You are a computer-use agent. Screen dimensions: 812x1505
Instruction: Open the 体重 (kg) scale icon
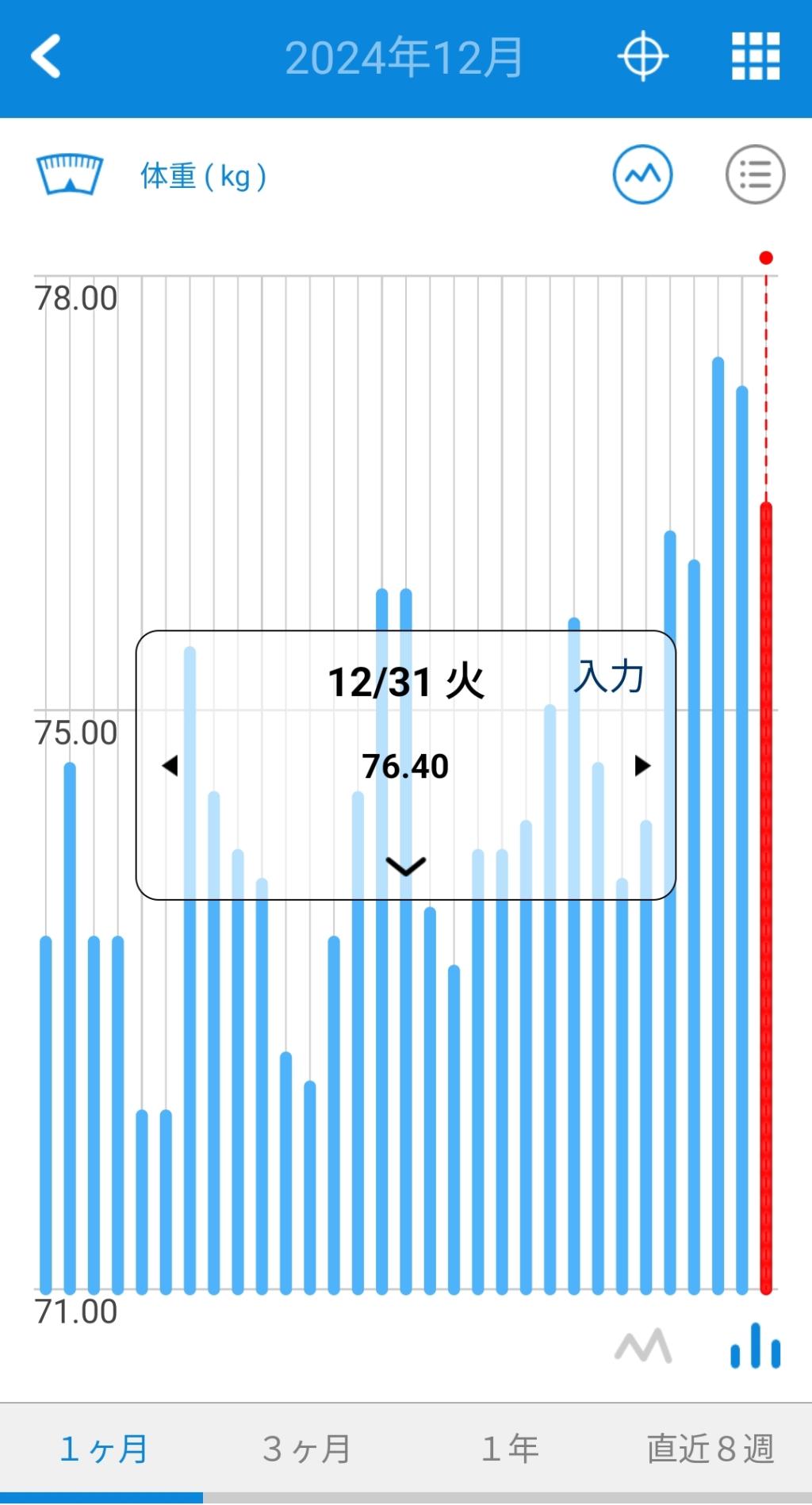pyautogui.click(x=70, y=174)
